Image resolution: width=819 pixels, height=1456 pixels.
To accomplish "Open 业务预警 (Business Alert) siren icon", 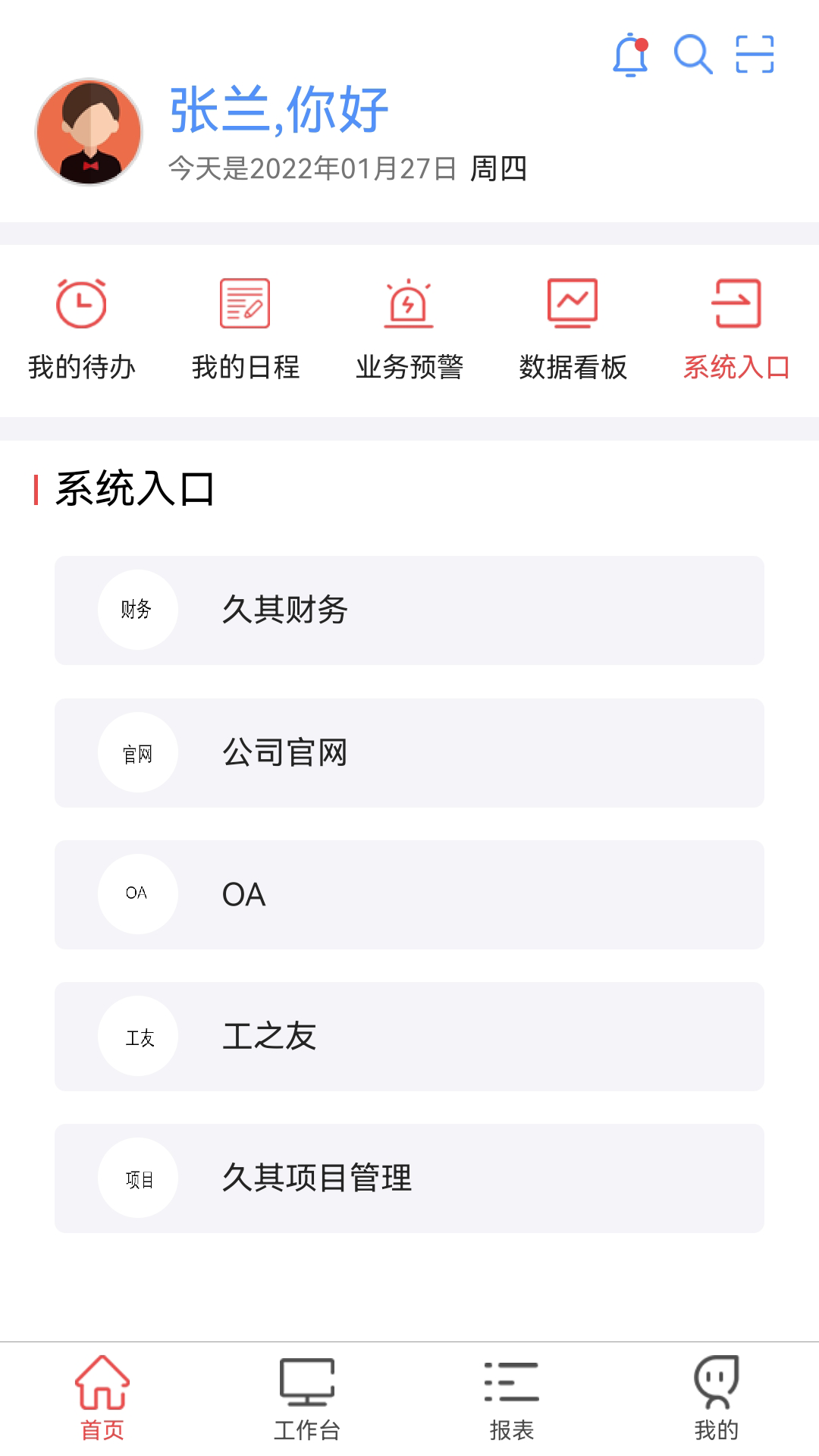I will [409, 303].
